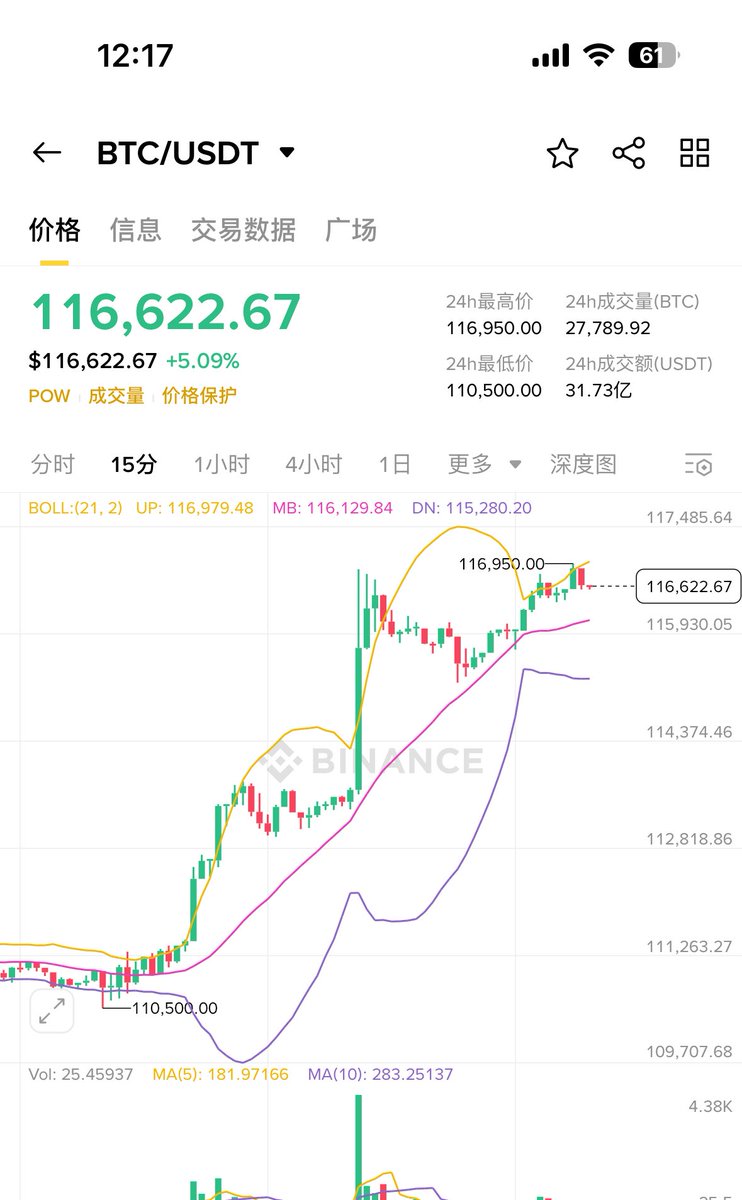The height and width of the screenshot is (1200, 742).
Task: Select the 1小时 chart interval
Action: tap(221, 464)
